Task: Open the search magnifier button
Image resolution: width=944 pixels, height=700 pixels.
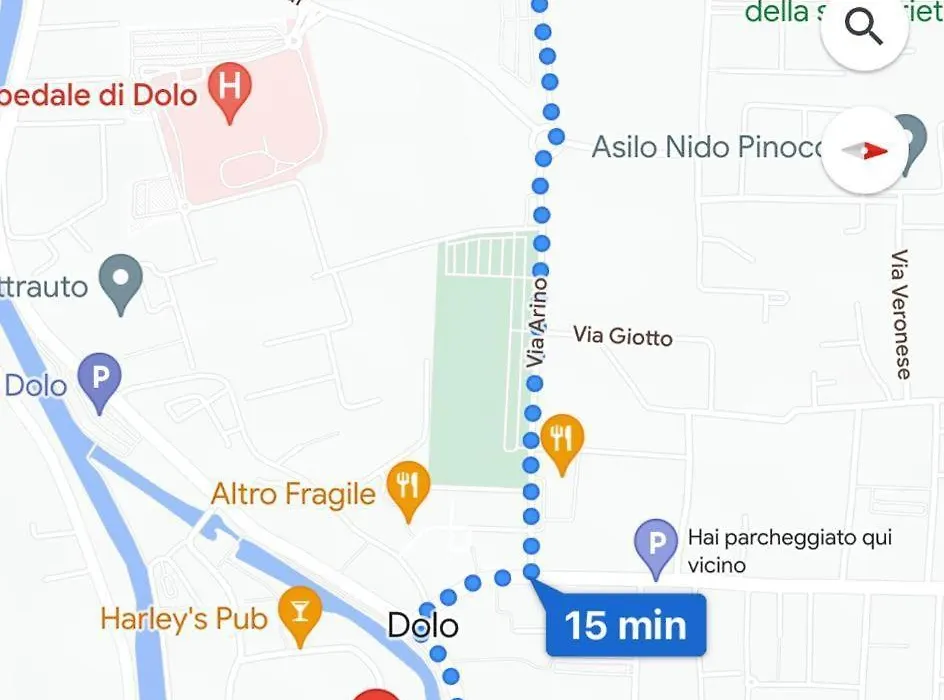Action: 864,28
